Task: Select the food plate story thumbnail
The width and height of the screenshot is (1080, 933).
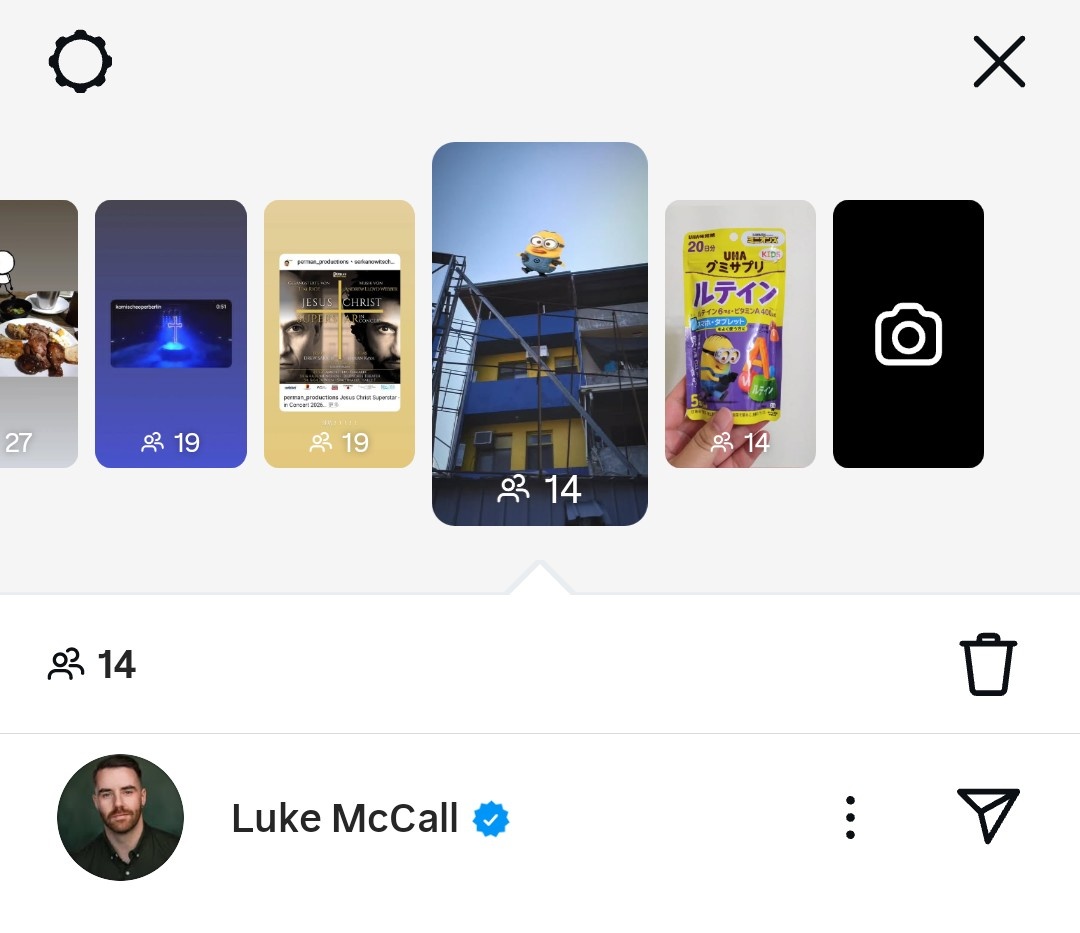Action: (38, 333)
